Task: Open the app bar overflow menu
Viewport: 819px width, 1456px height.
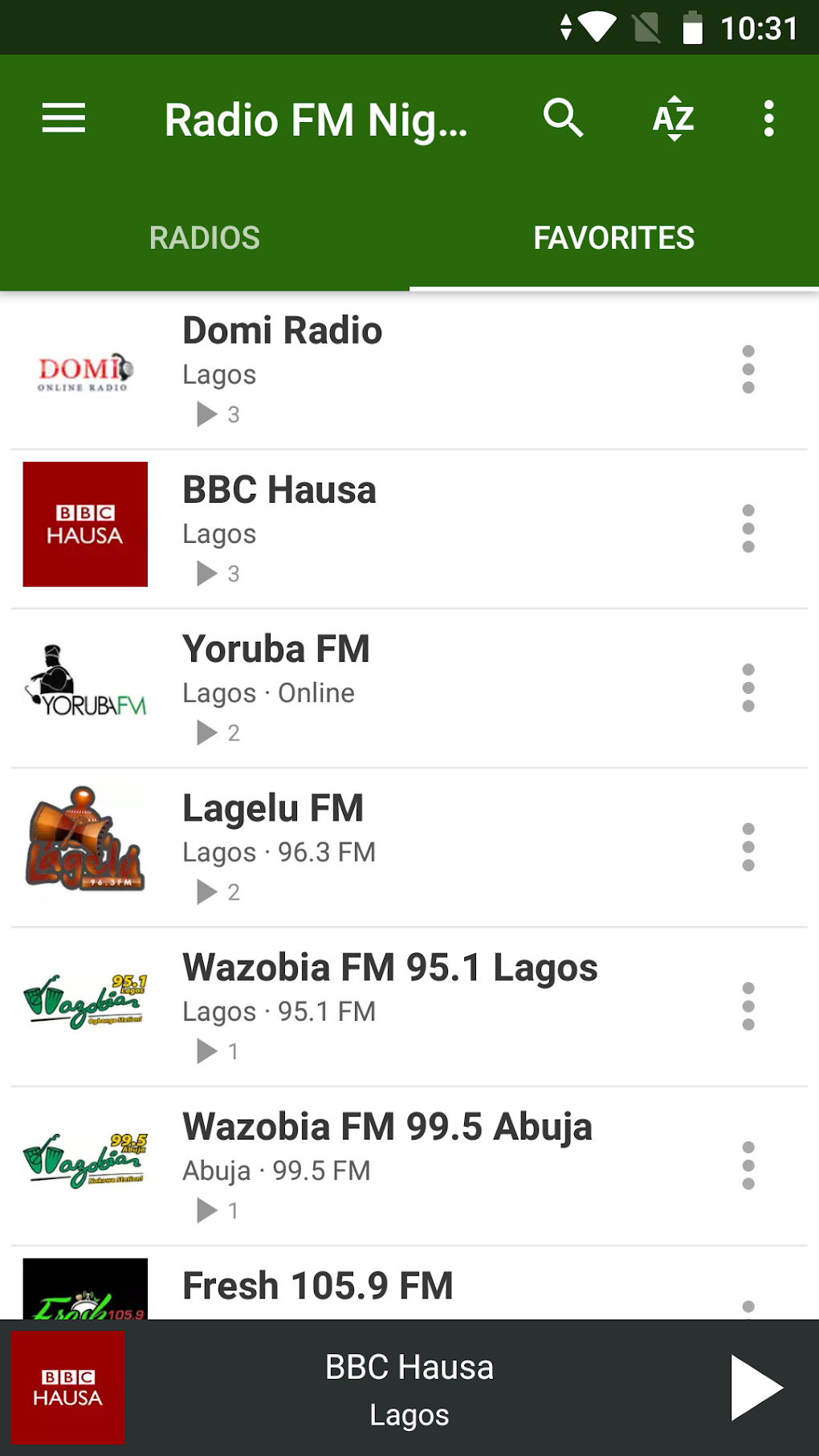Action: (x=768, y=119)
